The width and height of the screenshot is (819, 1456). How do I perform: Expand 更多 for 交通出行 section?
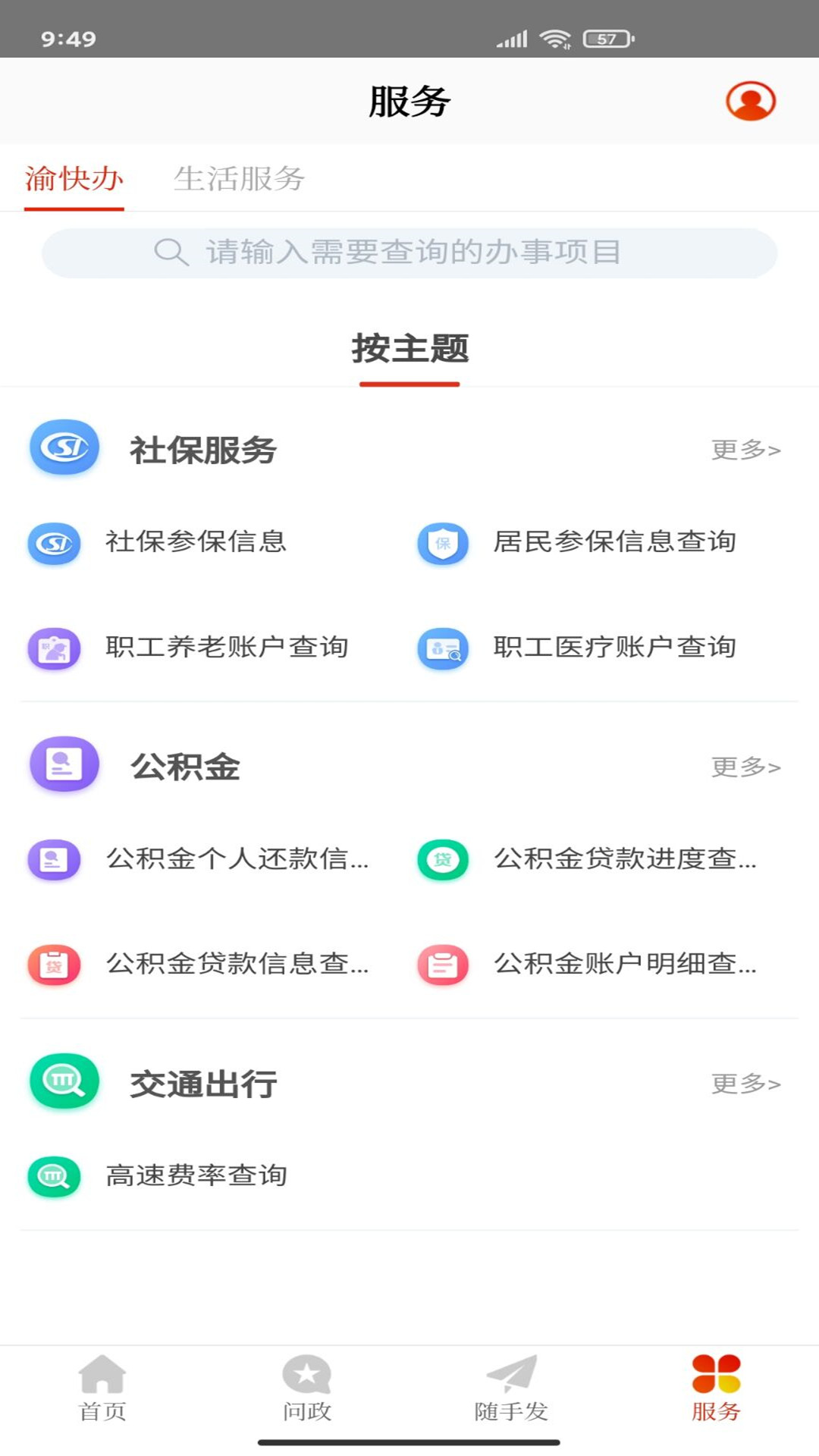[x=745, y=1084]
